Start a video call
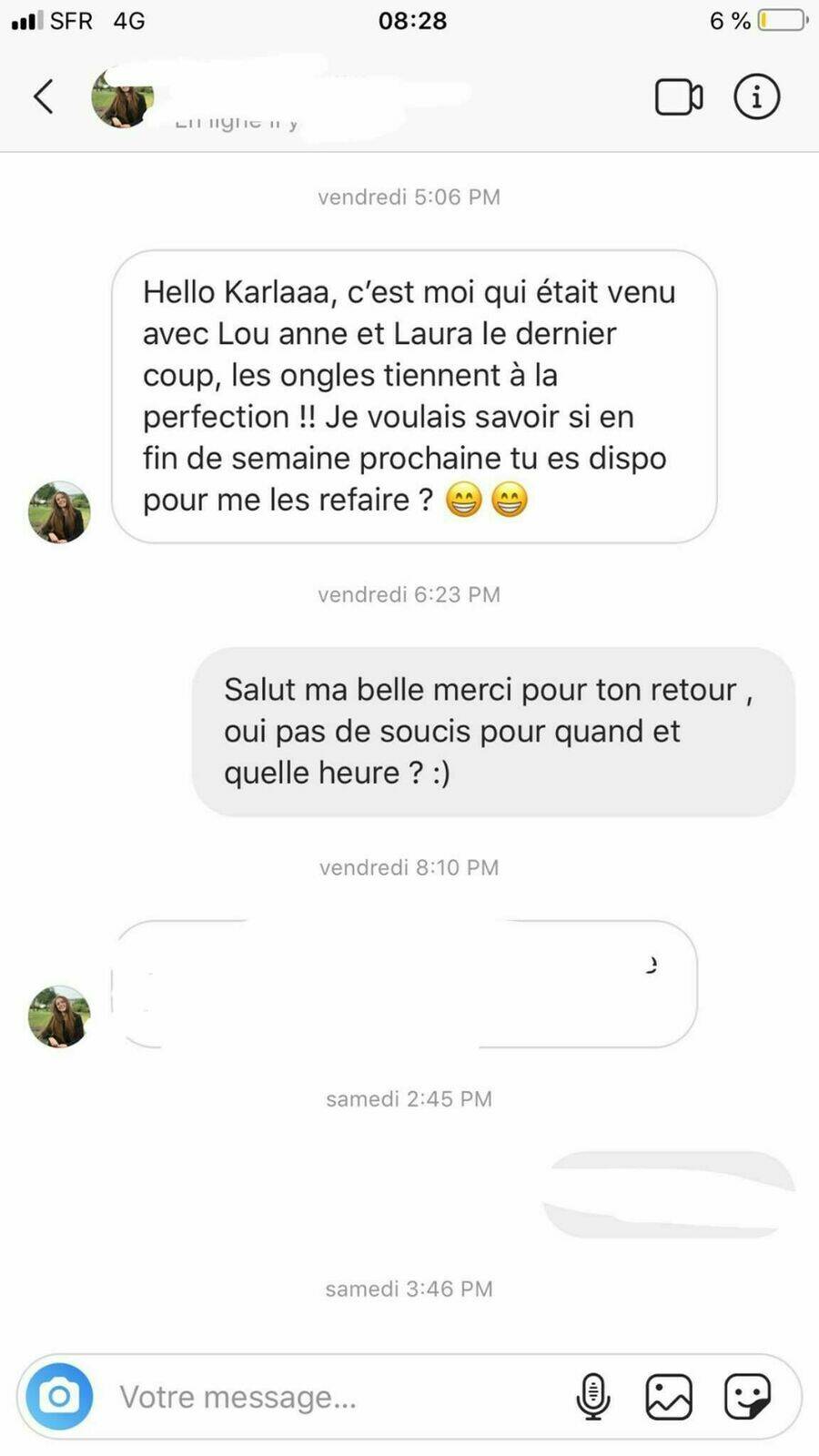Image resolution: width=819 pixels, height=1456 pixels. click(x=678, y=96)
